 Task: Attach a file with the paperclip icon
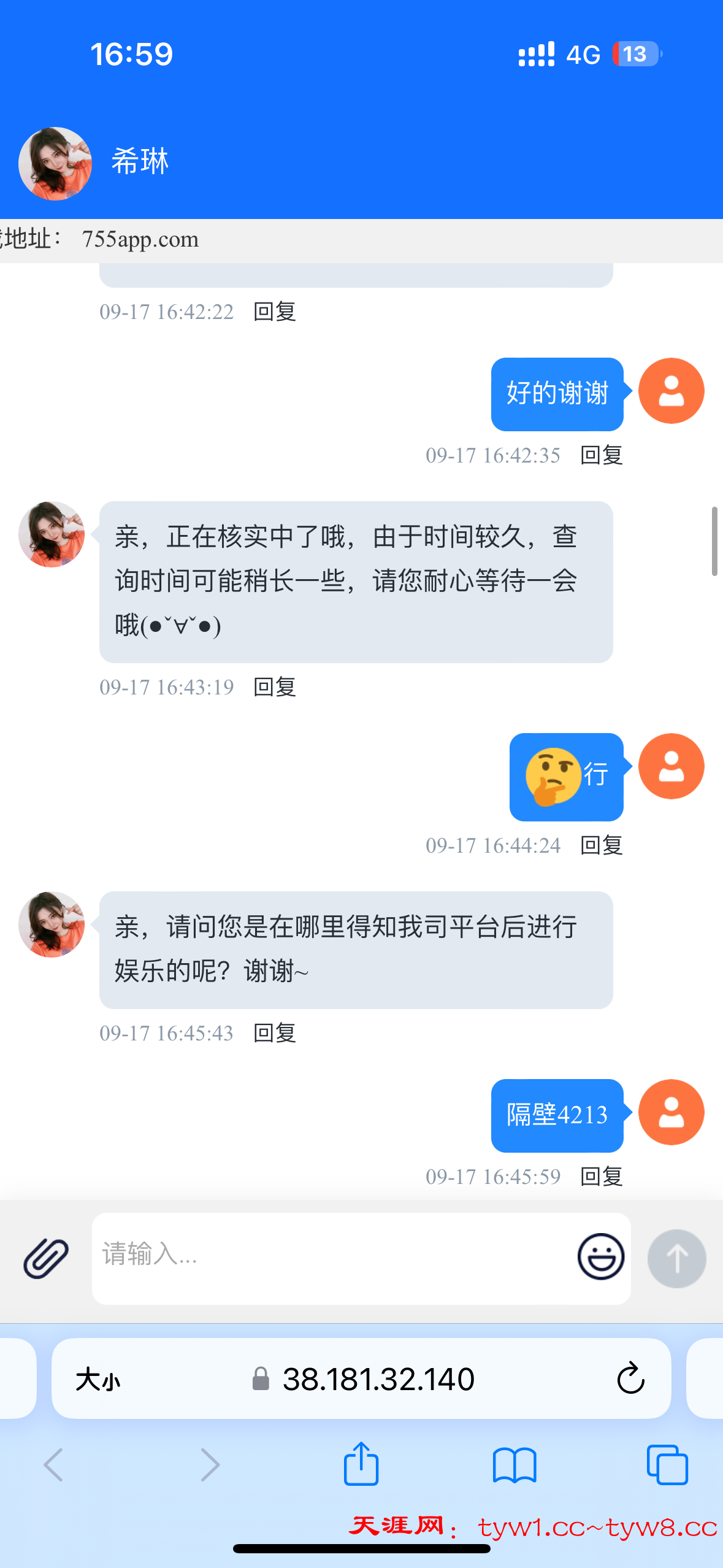pos(46,1258)
